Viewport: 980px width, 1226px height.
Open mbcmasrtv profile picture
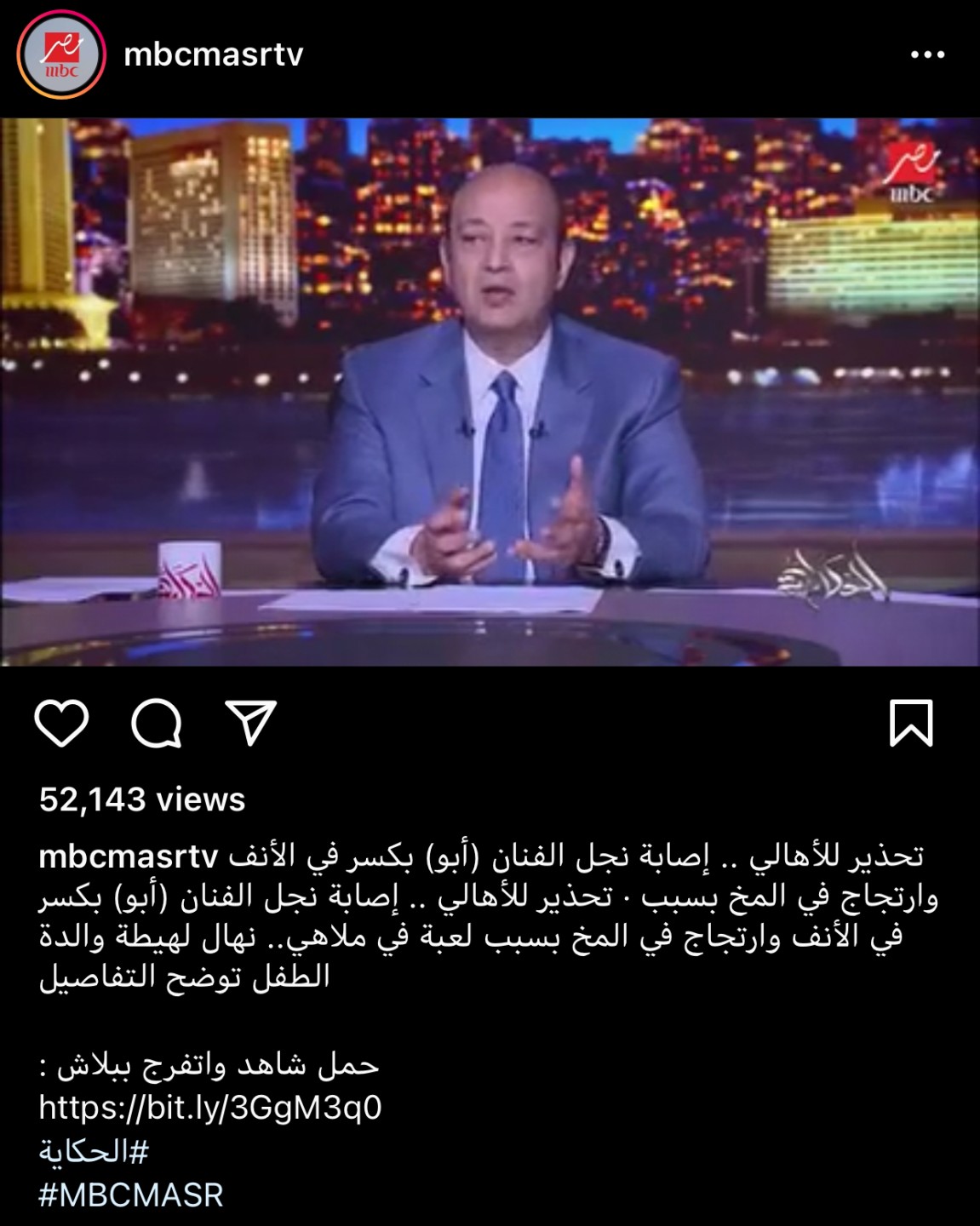61,55
